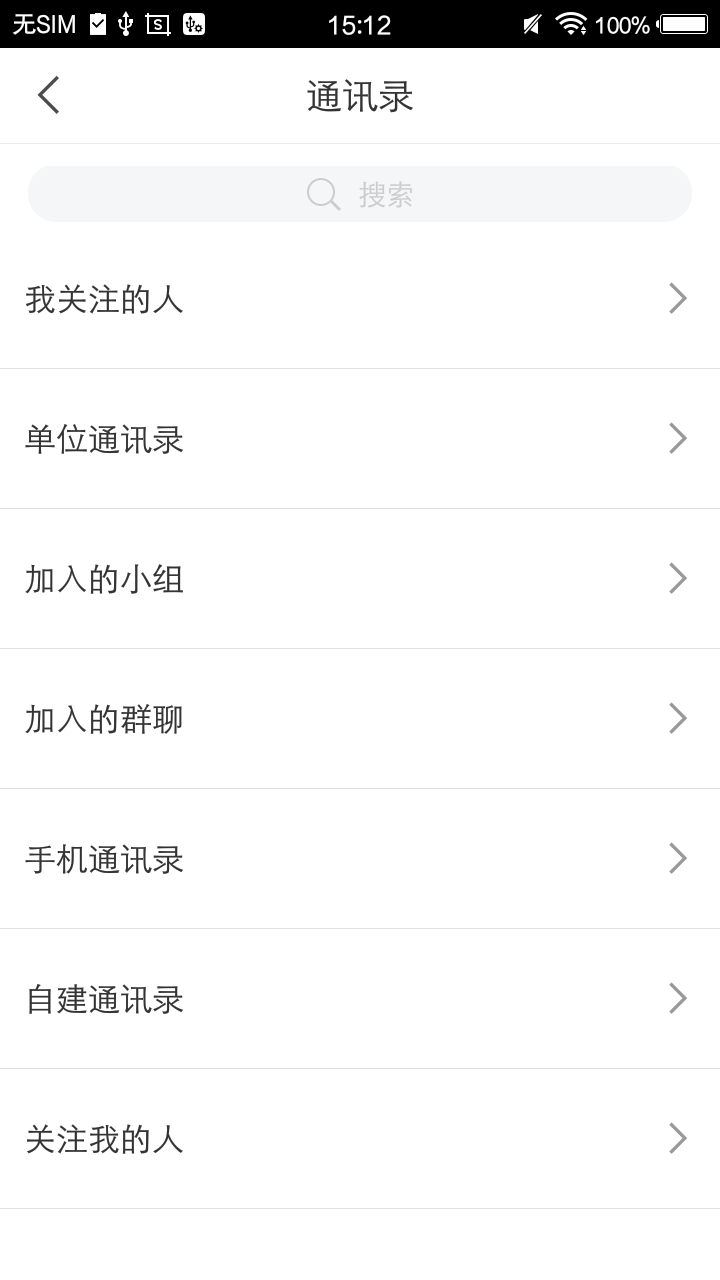
Task: Select 手机通讯录
Action: (x=360, y=859)
